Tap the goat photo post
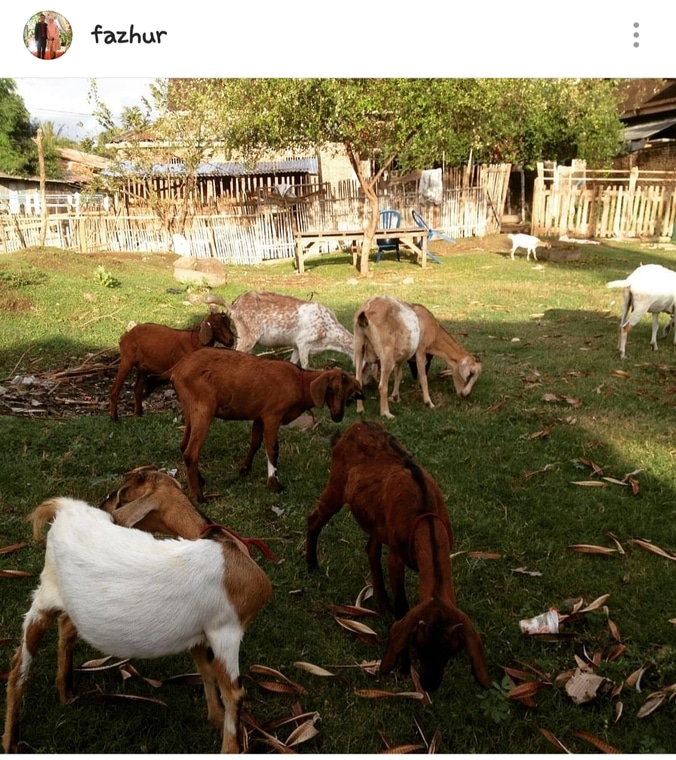This screenshot has height=760, width=676. point(338,415)
